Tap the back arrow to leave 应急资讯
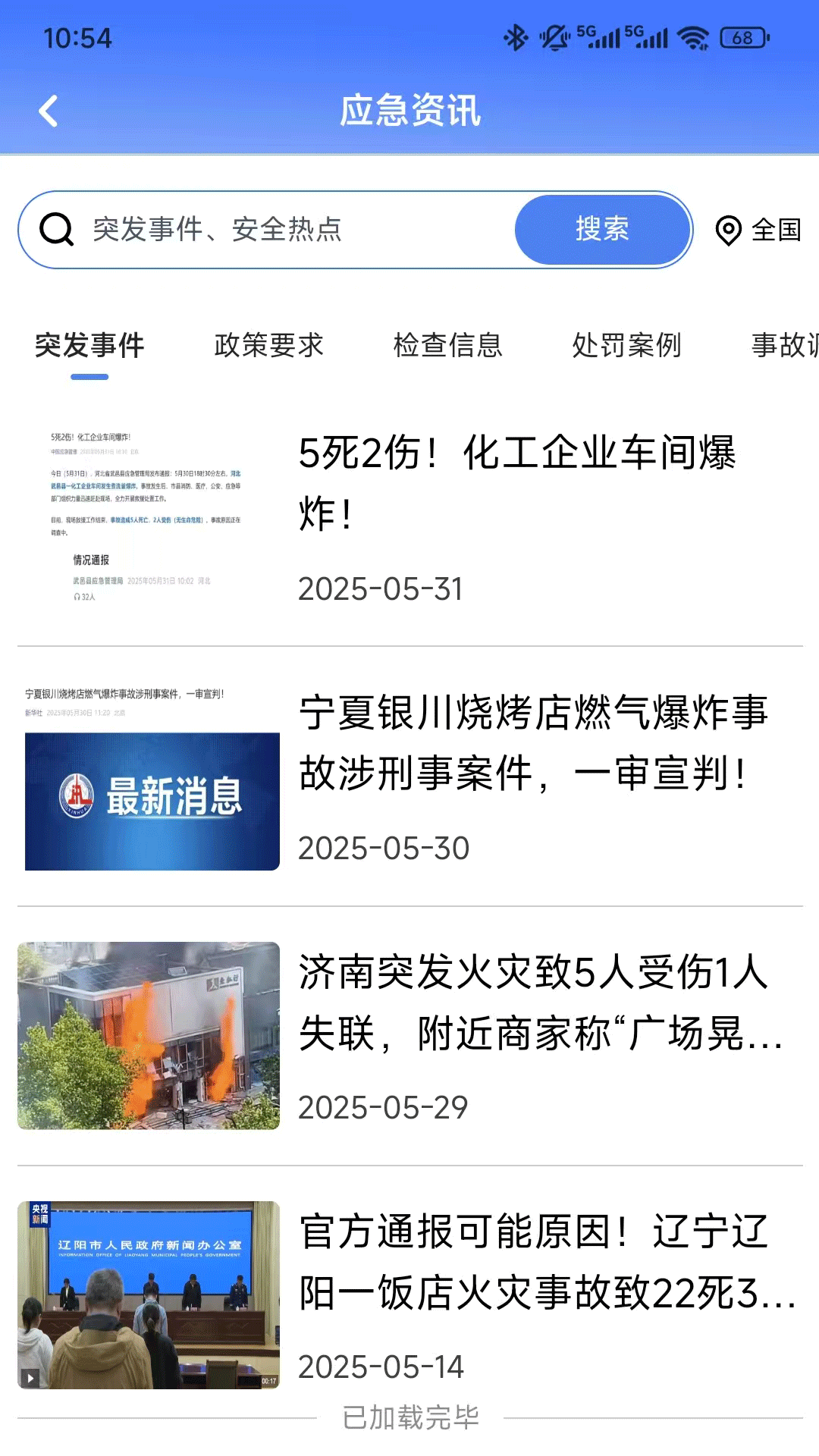Viewport: 819px width, 1456px height. [x=49, y=111]
